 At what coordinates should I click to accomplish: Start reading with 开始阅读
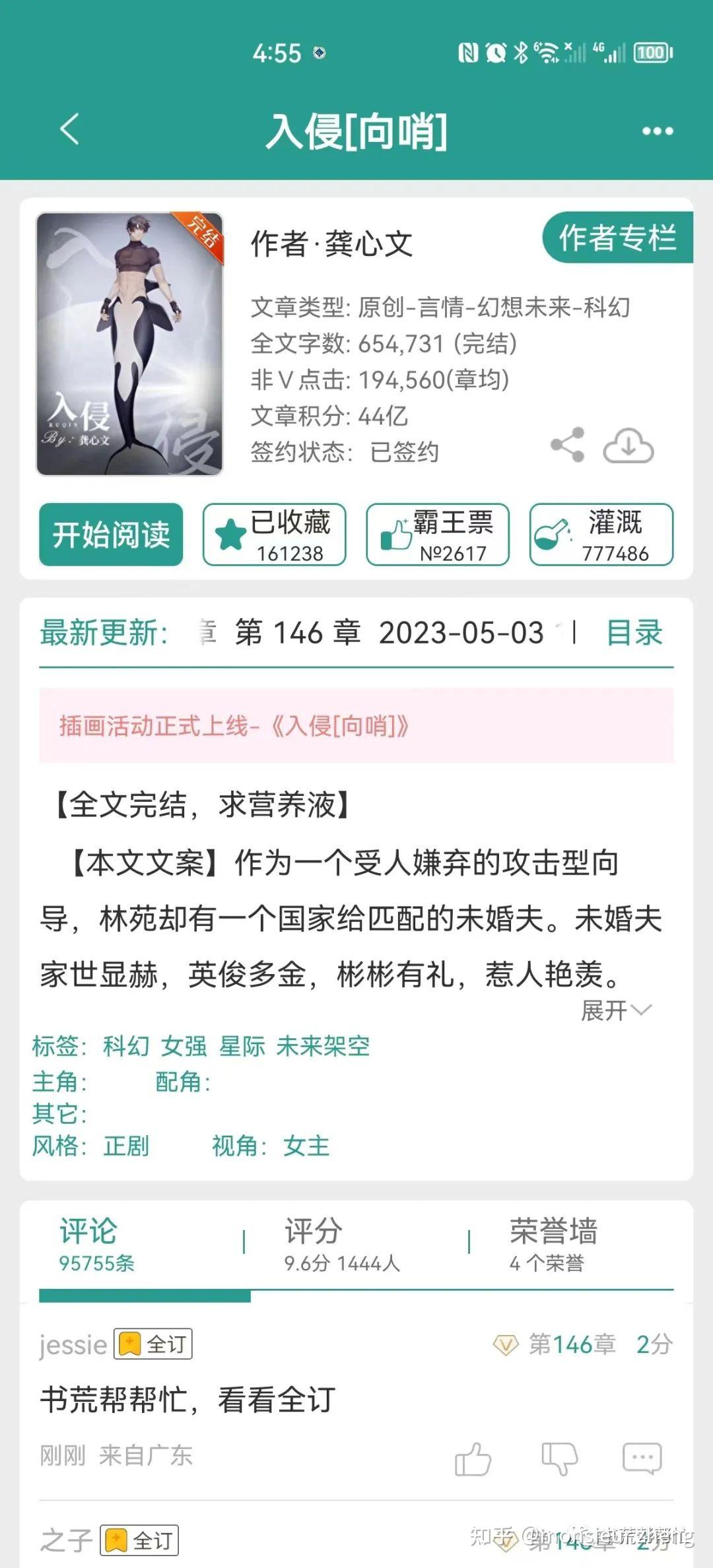click(x=111, y=535)
